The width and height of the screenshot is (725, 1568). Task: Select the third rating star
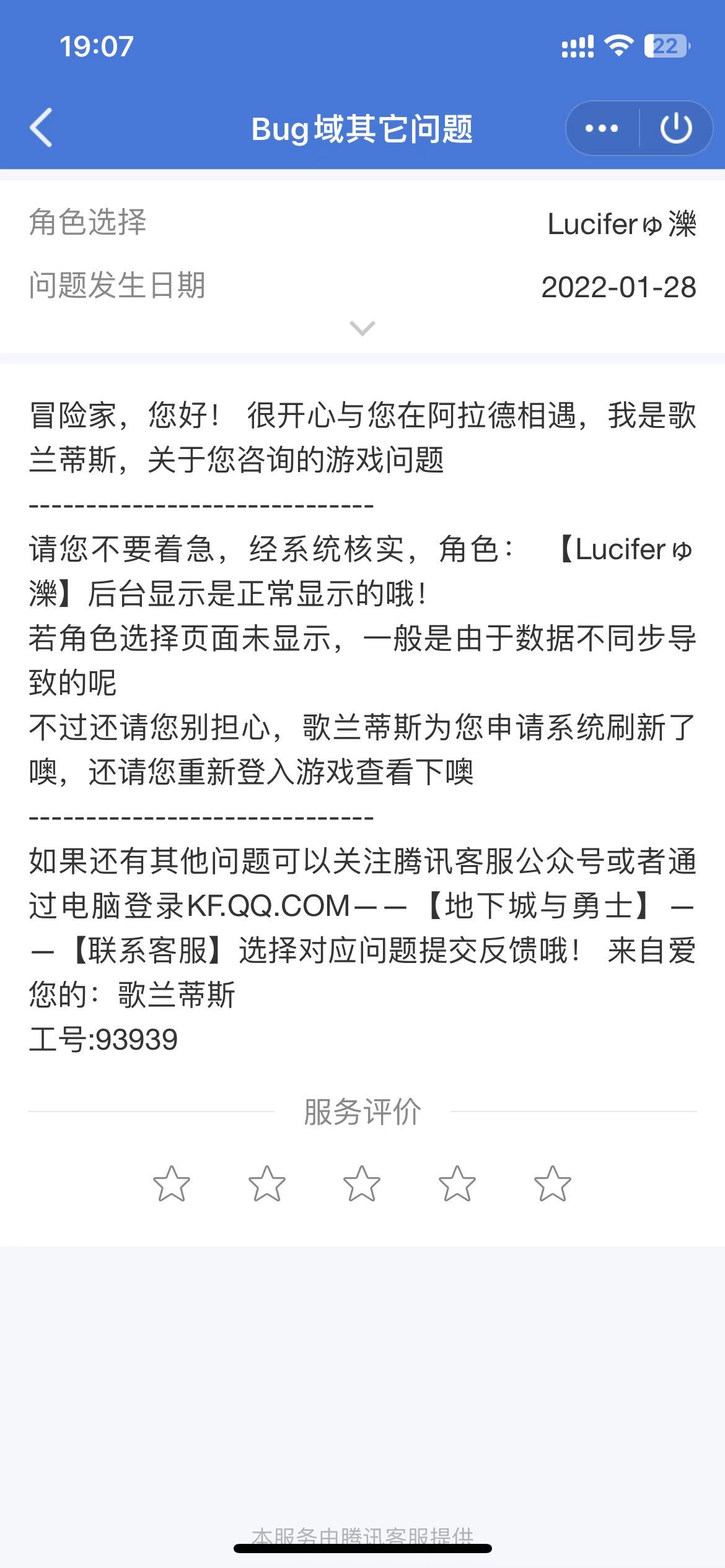(x=362, y=1183)
